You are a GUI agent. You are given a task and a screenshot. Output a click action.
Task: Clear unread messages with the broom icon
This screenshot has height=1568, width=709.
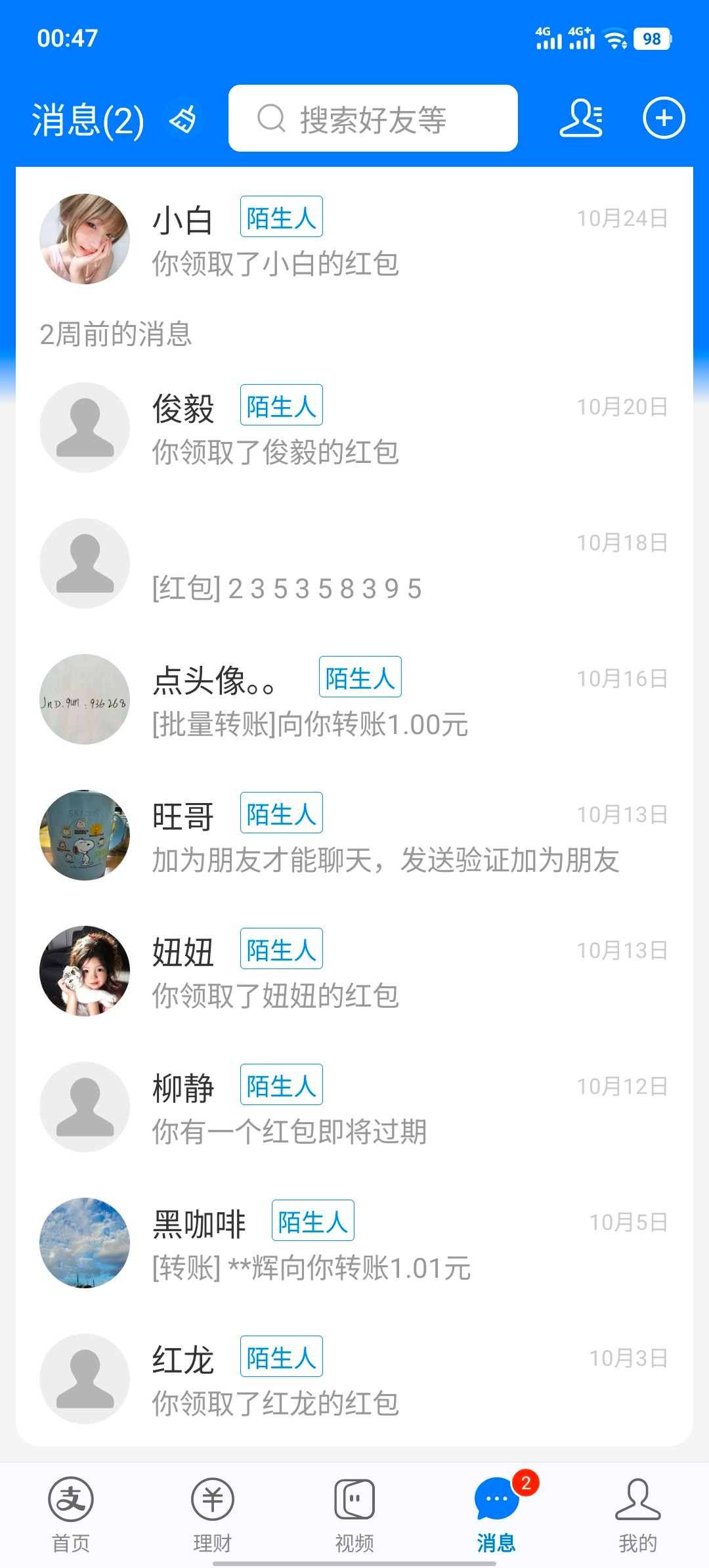183,120
